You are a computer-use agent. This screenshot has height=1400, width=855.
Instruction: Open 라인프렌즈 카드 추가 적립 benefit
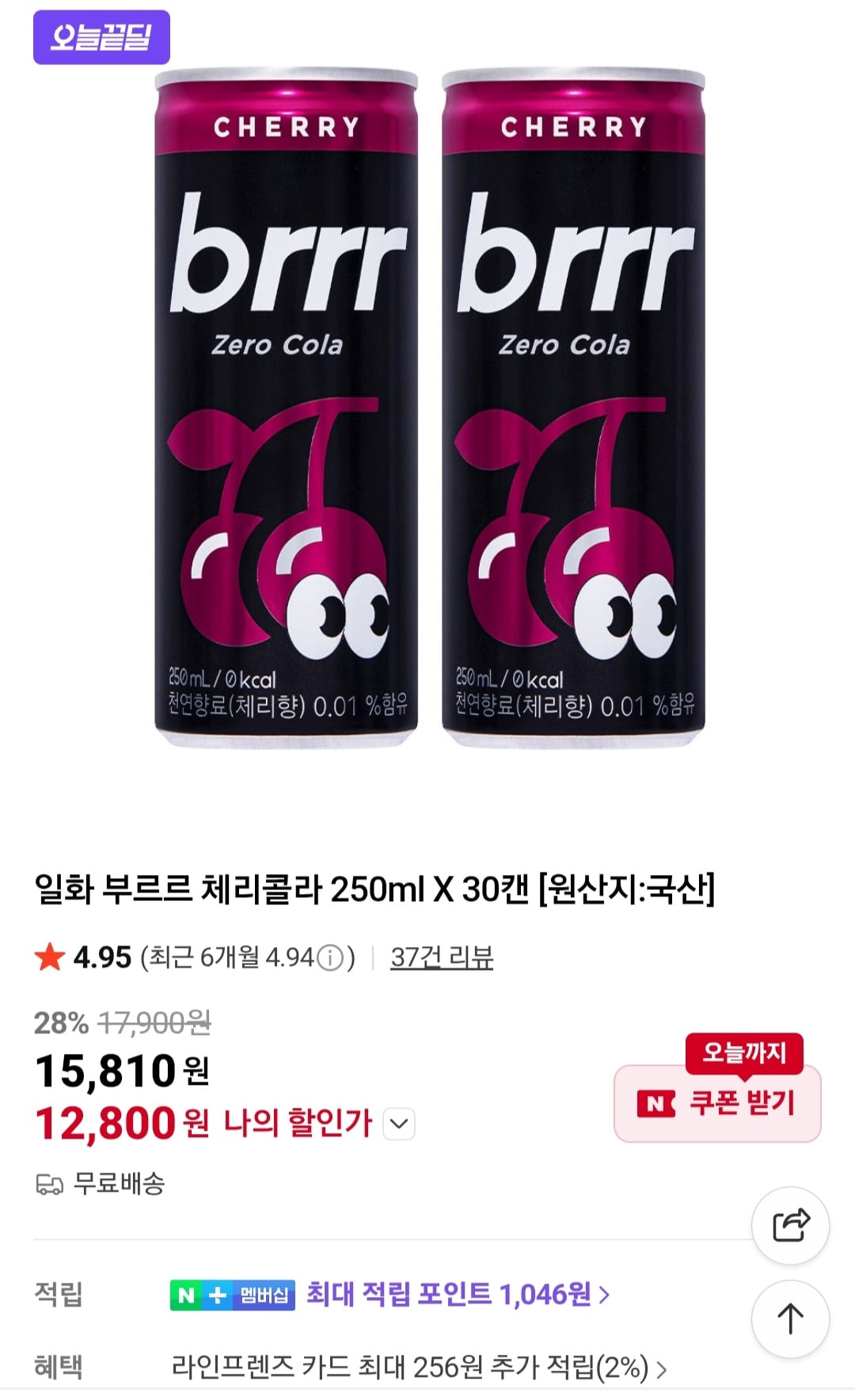[x=419, y=1367]
